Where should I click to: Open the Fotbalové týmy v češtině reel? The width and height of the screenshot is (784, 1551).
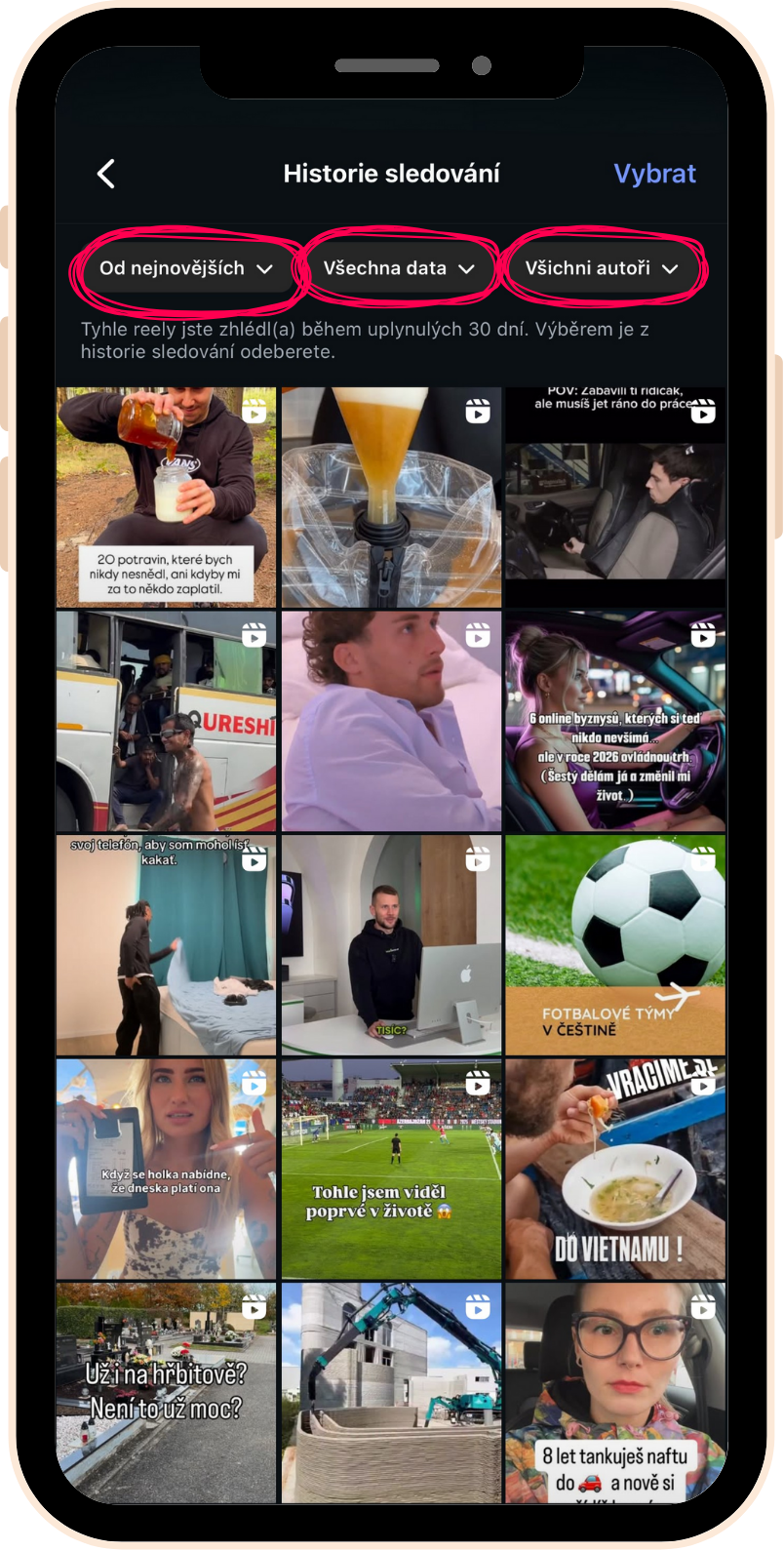pyautogui.click(x=615, y=945)
